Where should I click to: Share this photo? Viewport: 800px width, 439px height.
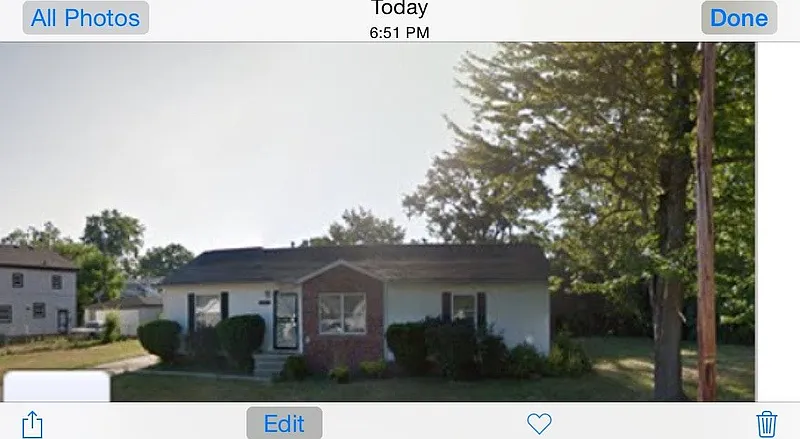click(32, 423)
